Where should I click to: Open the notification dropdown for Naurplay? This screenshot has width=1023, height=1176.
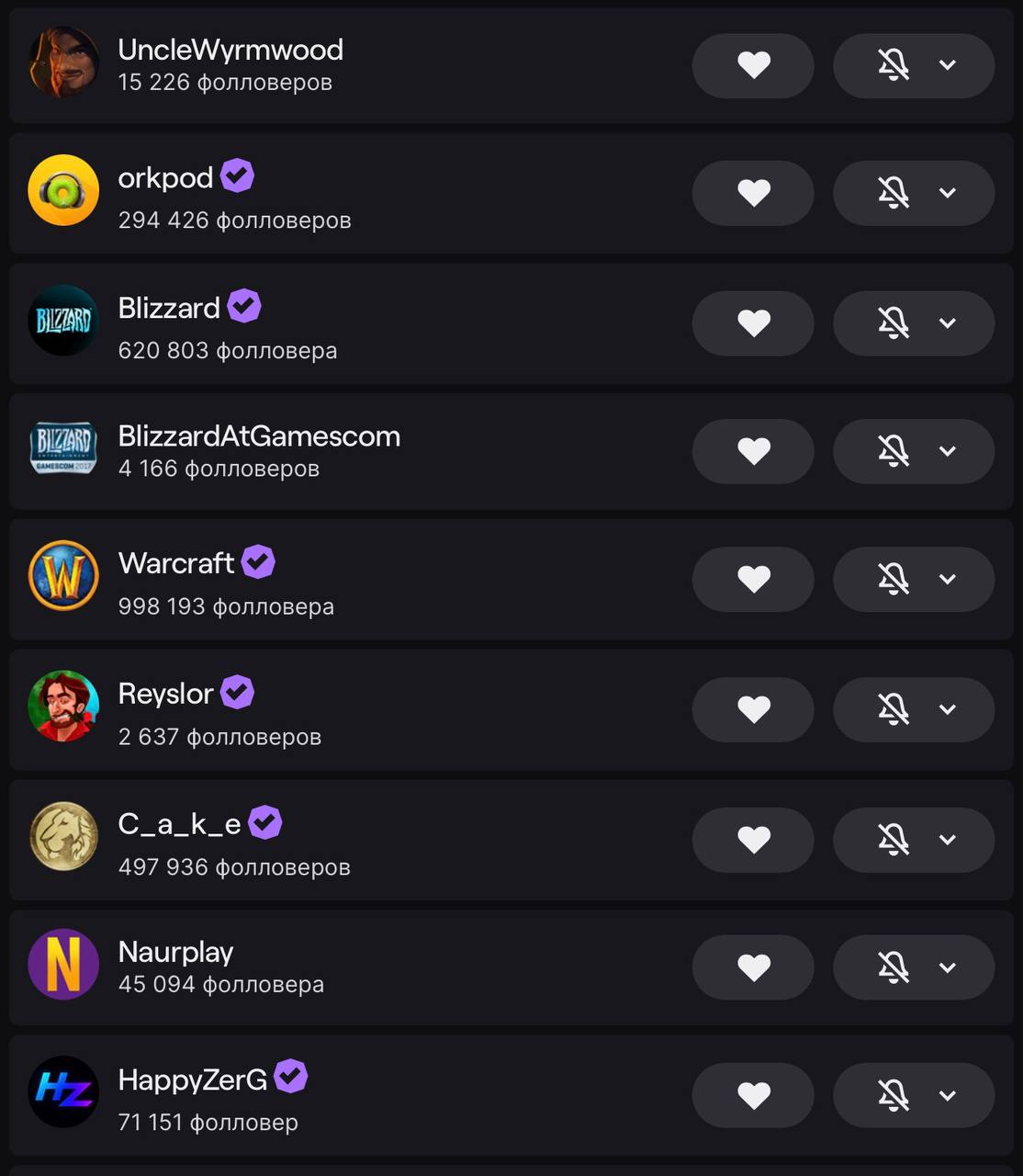click(914, 967)
